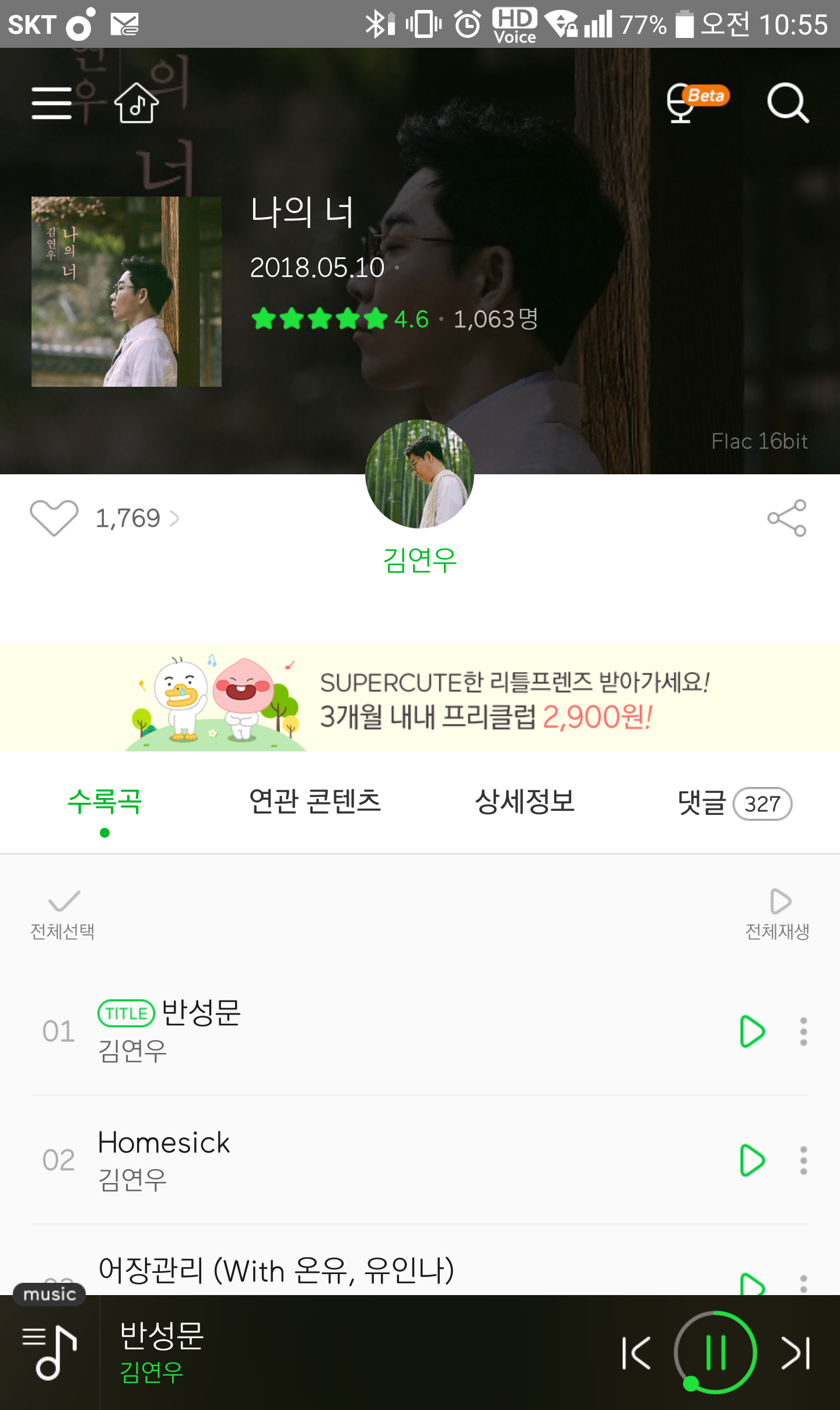Open more options for 반성문
The height and width of the screenshot is (1410, 840).
pyautogui.click(x=803, y=1031)
